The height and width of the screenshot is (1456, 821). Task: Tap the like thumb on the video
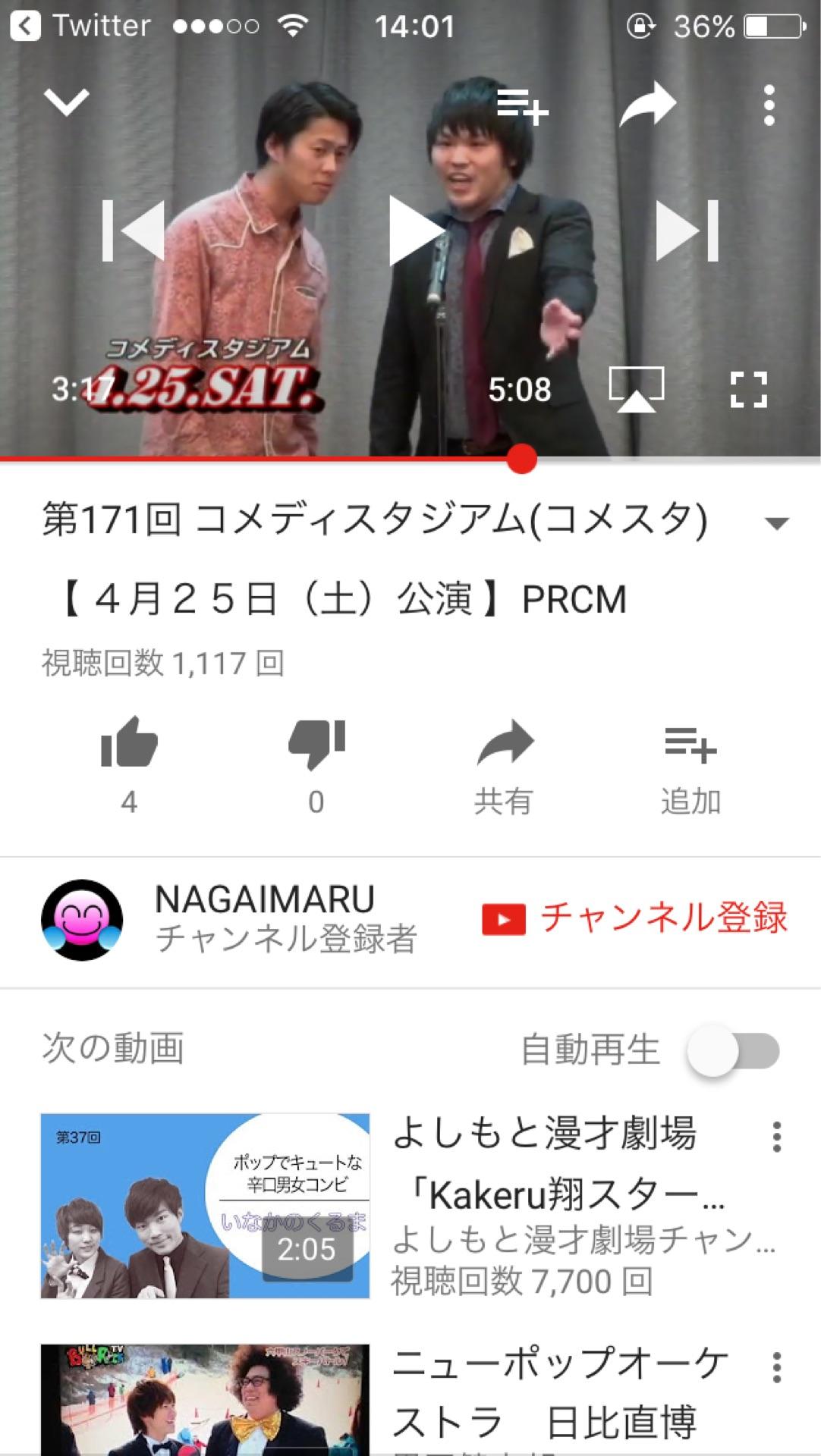(x=131, y=751)
